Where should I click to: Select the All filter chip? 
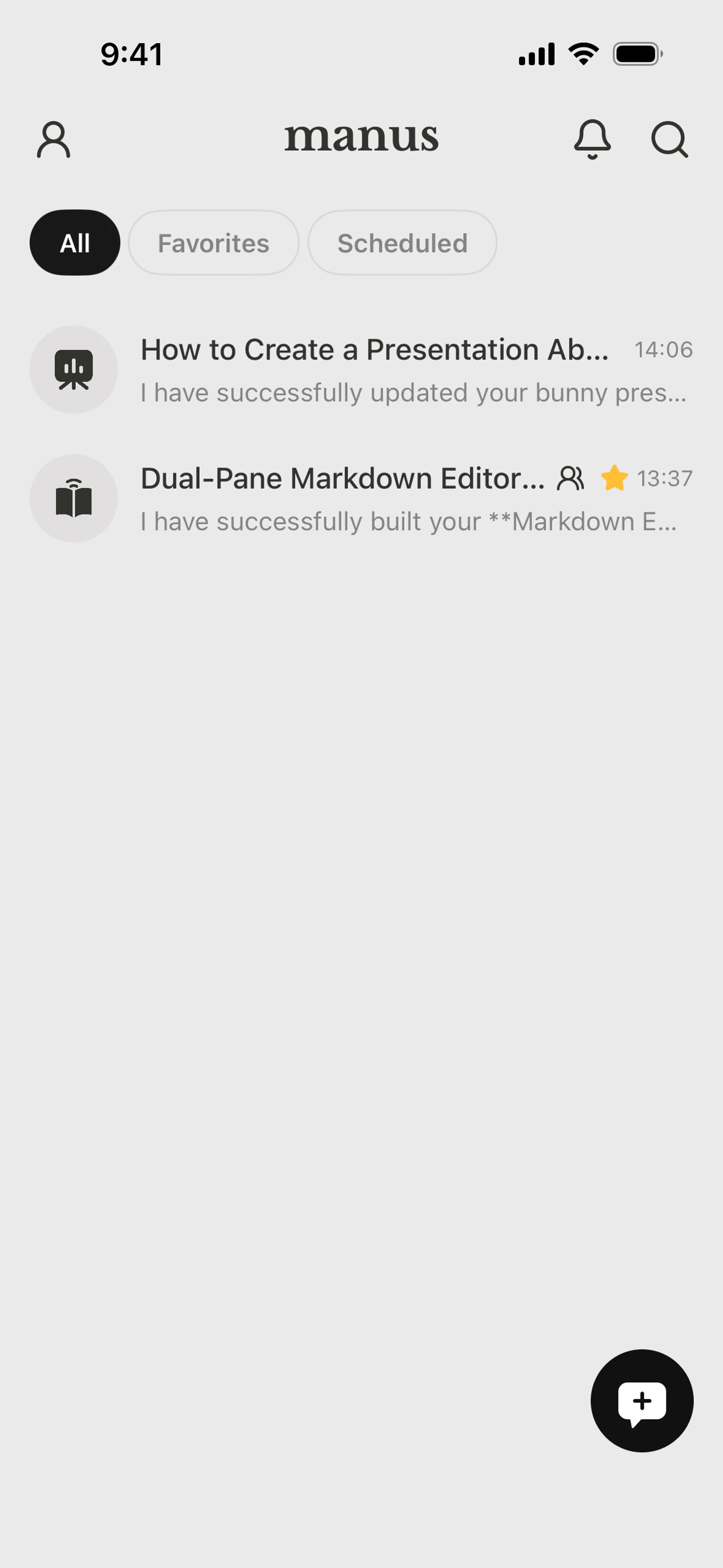[75, 243]
